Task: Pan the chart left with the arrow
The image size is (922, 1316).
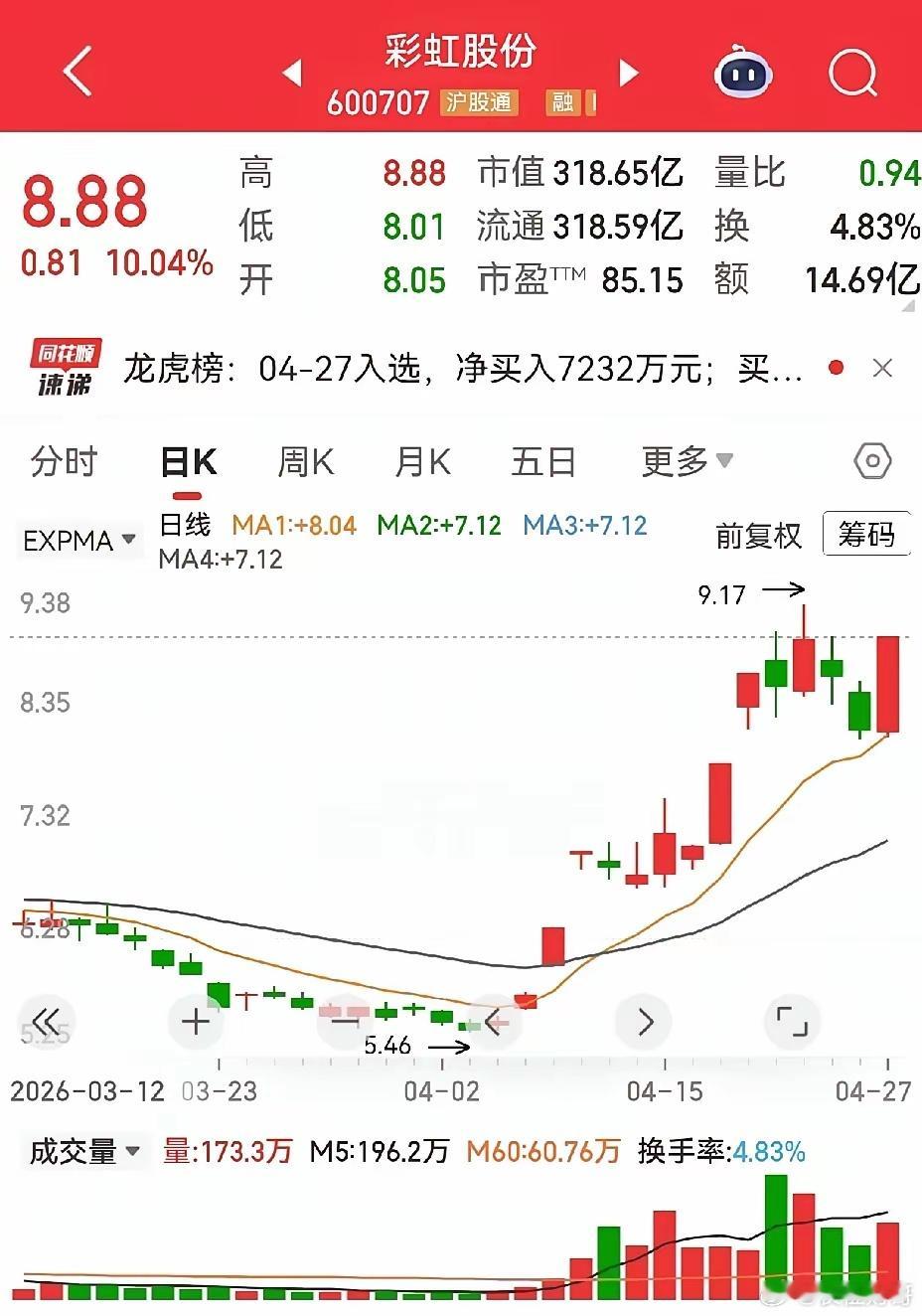Action: 495,1021
